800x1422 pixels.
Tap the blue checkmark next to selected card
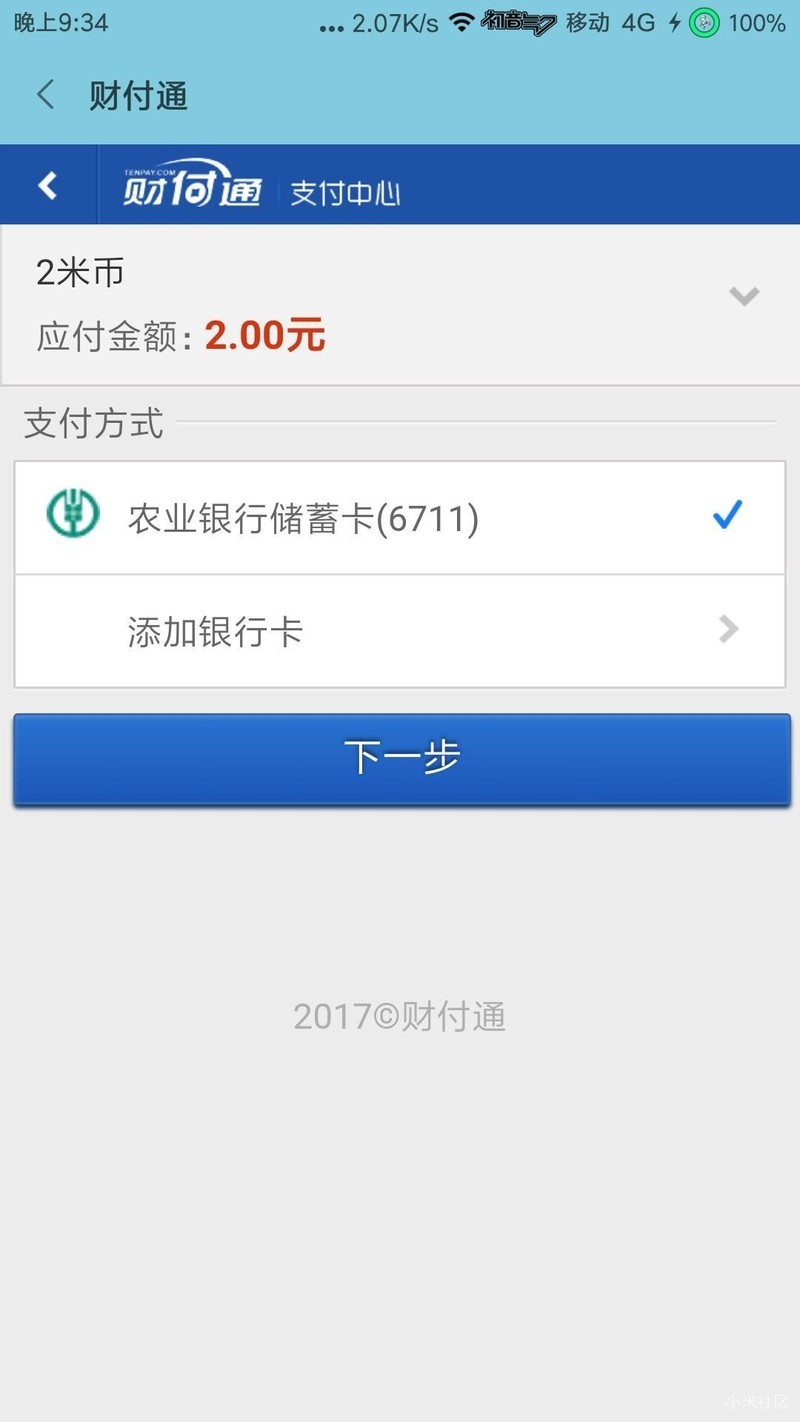pyautogui.click(x=728, y=514)
